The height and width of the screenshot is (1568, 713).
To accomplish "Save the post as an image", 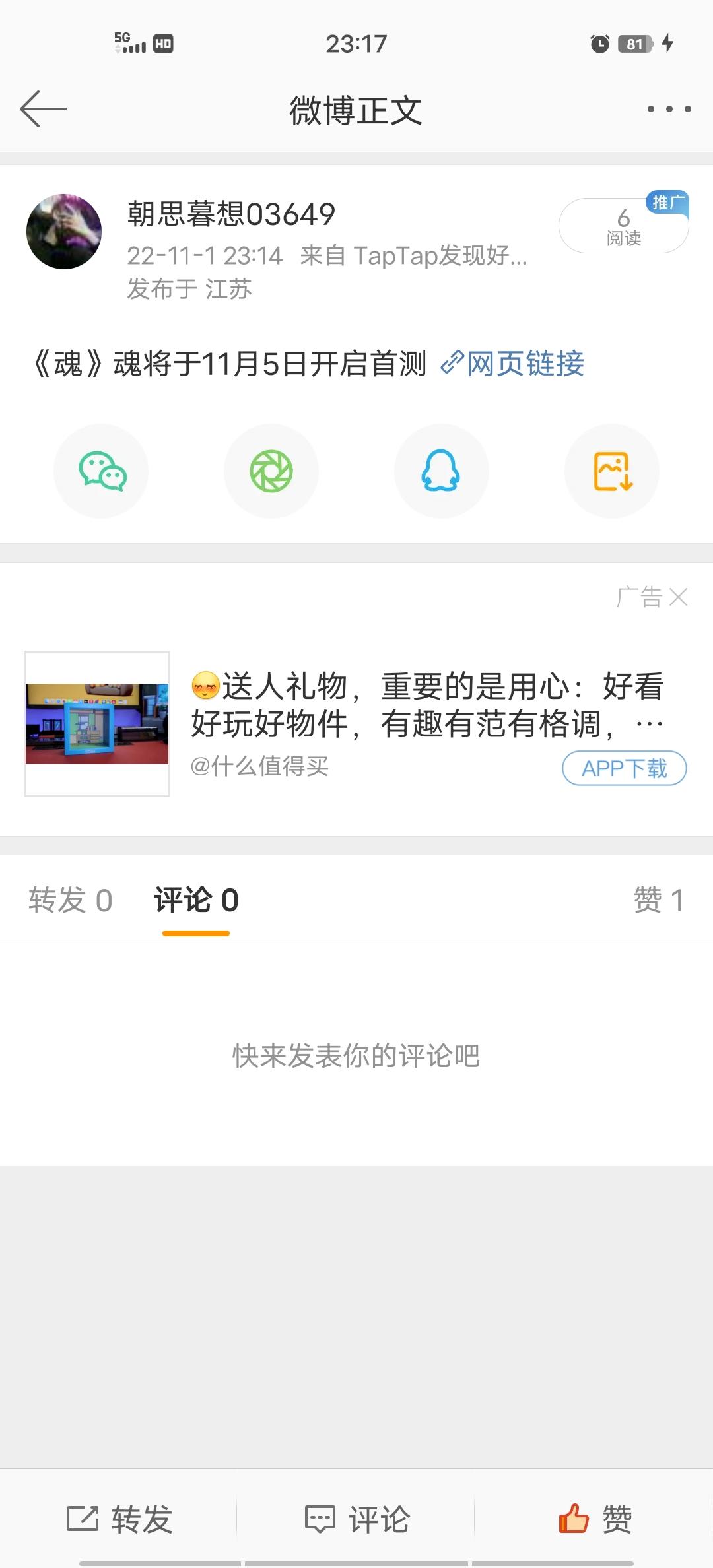I will pyautogui.click(x=612, y=471).
